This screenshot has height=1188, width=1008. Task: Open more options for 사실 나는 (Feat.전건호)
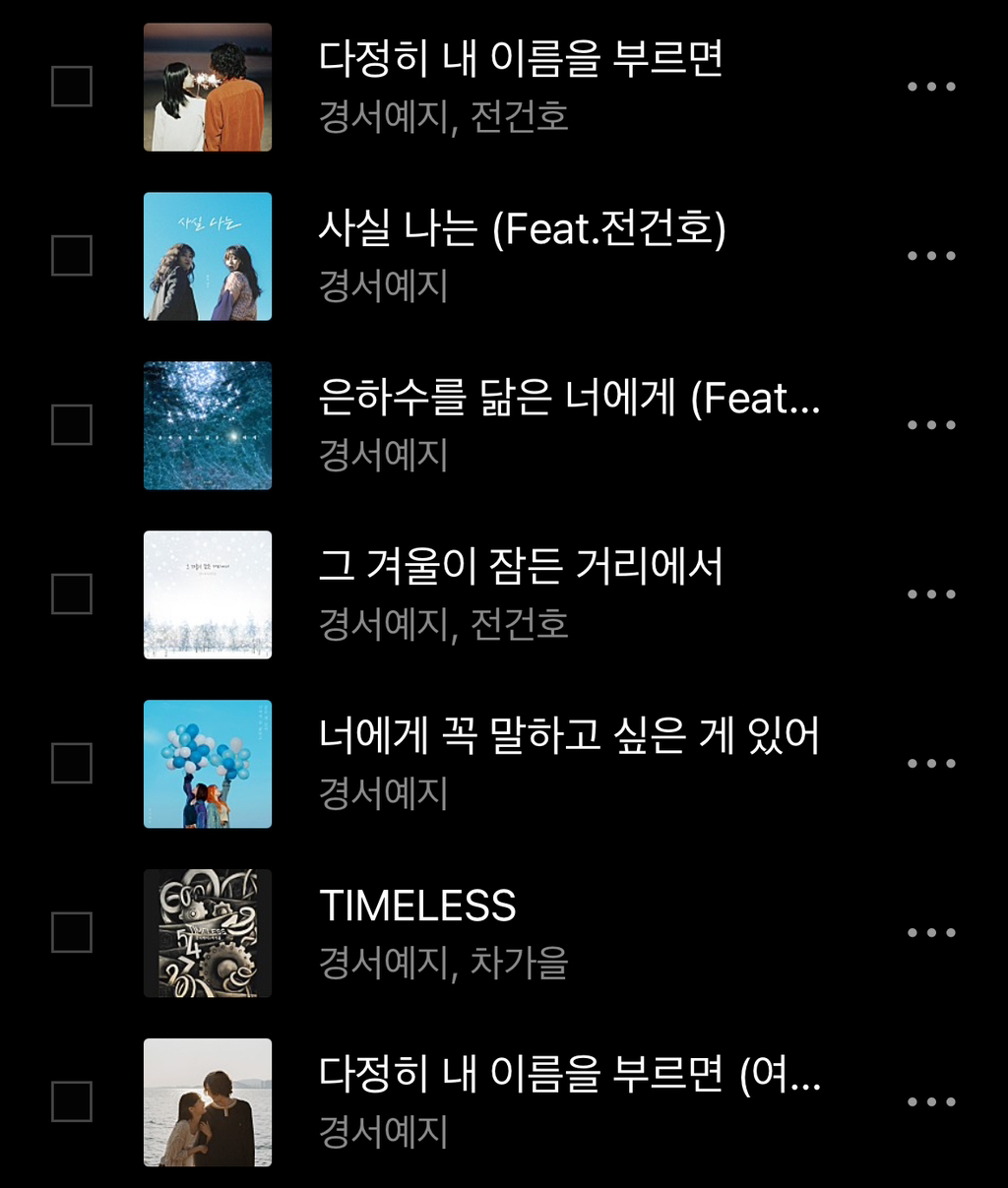point(931,256)
